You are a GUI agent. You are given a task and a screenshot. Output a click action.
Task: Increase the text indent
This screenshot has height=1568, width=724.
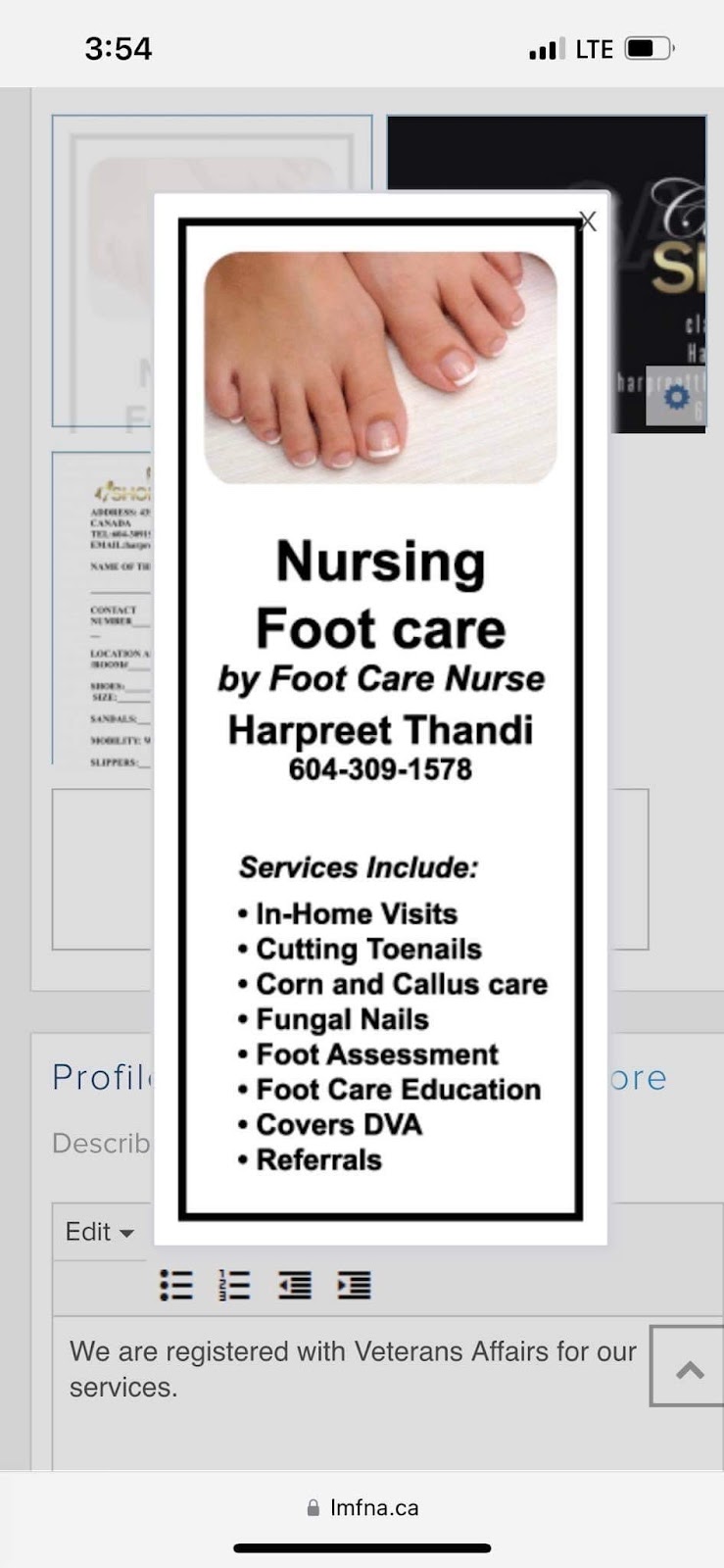(x=354, y=1284)
